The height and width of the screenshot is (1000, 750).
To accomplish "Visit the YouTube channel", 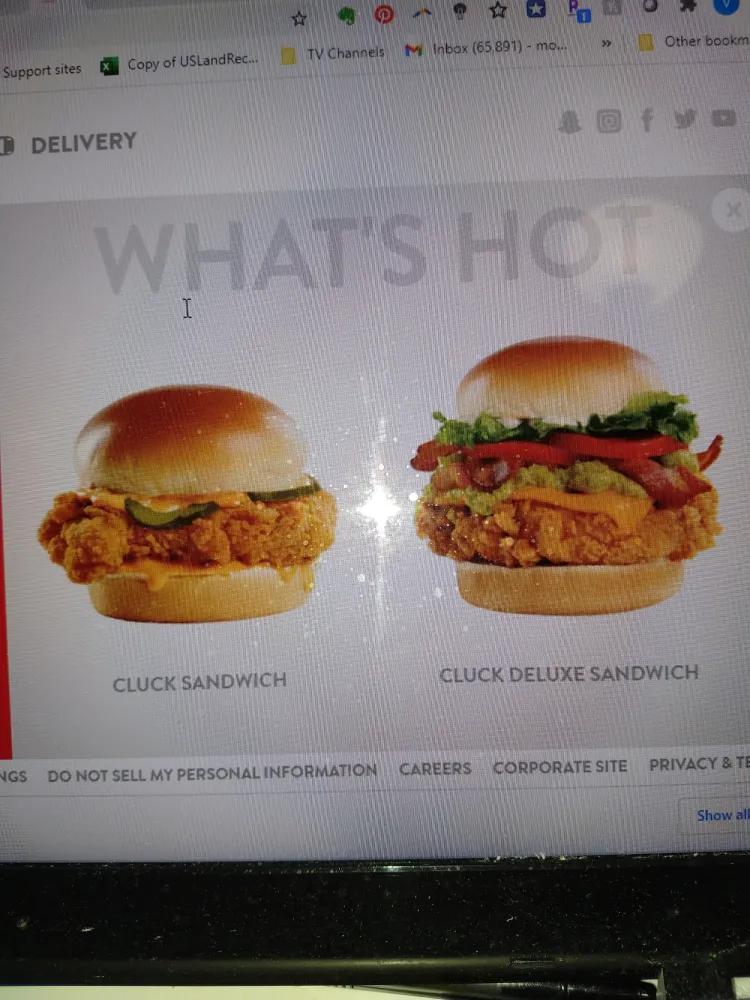I will (723, 119).
